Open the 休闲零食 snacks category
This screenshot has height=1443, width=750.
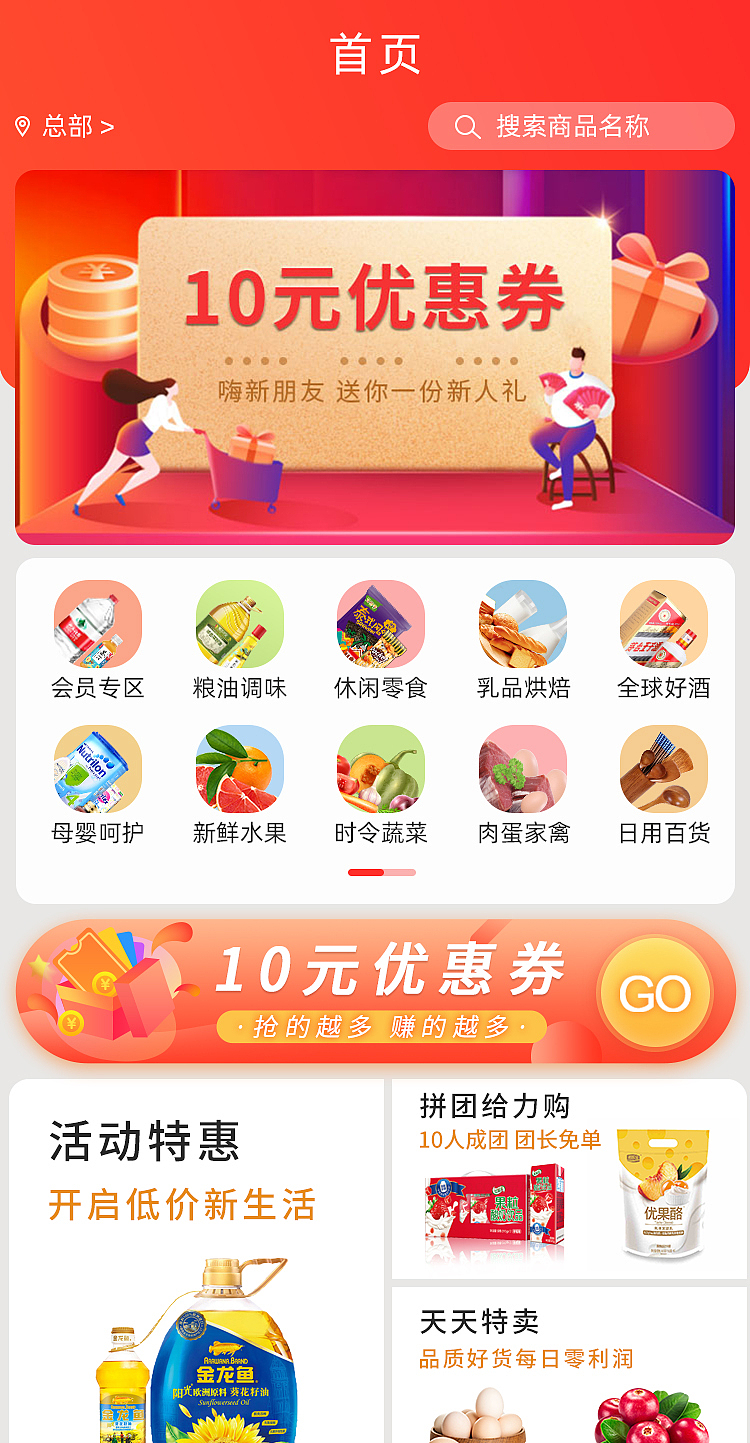(380, 623)
